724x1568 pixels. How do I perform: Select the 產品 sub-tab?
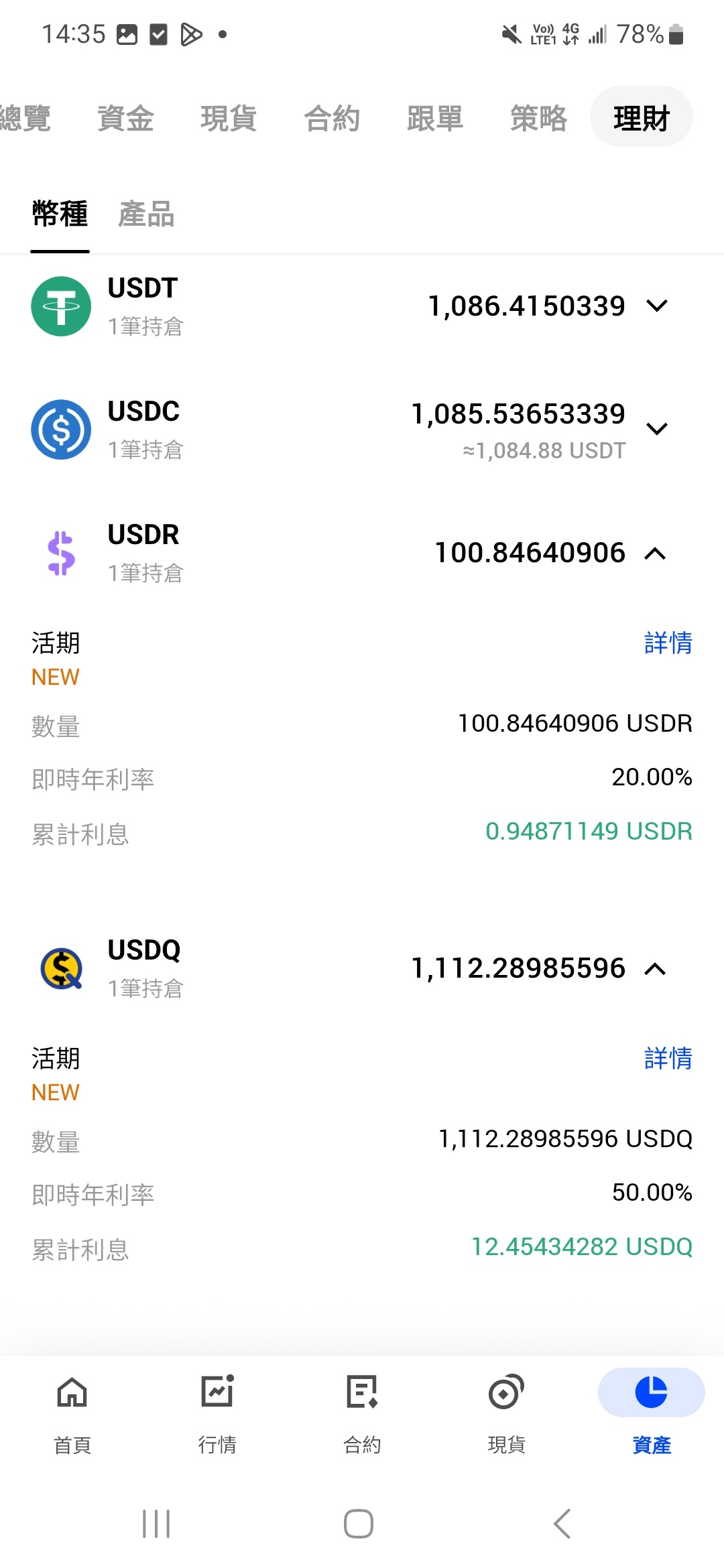[146, 214]
